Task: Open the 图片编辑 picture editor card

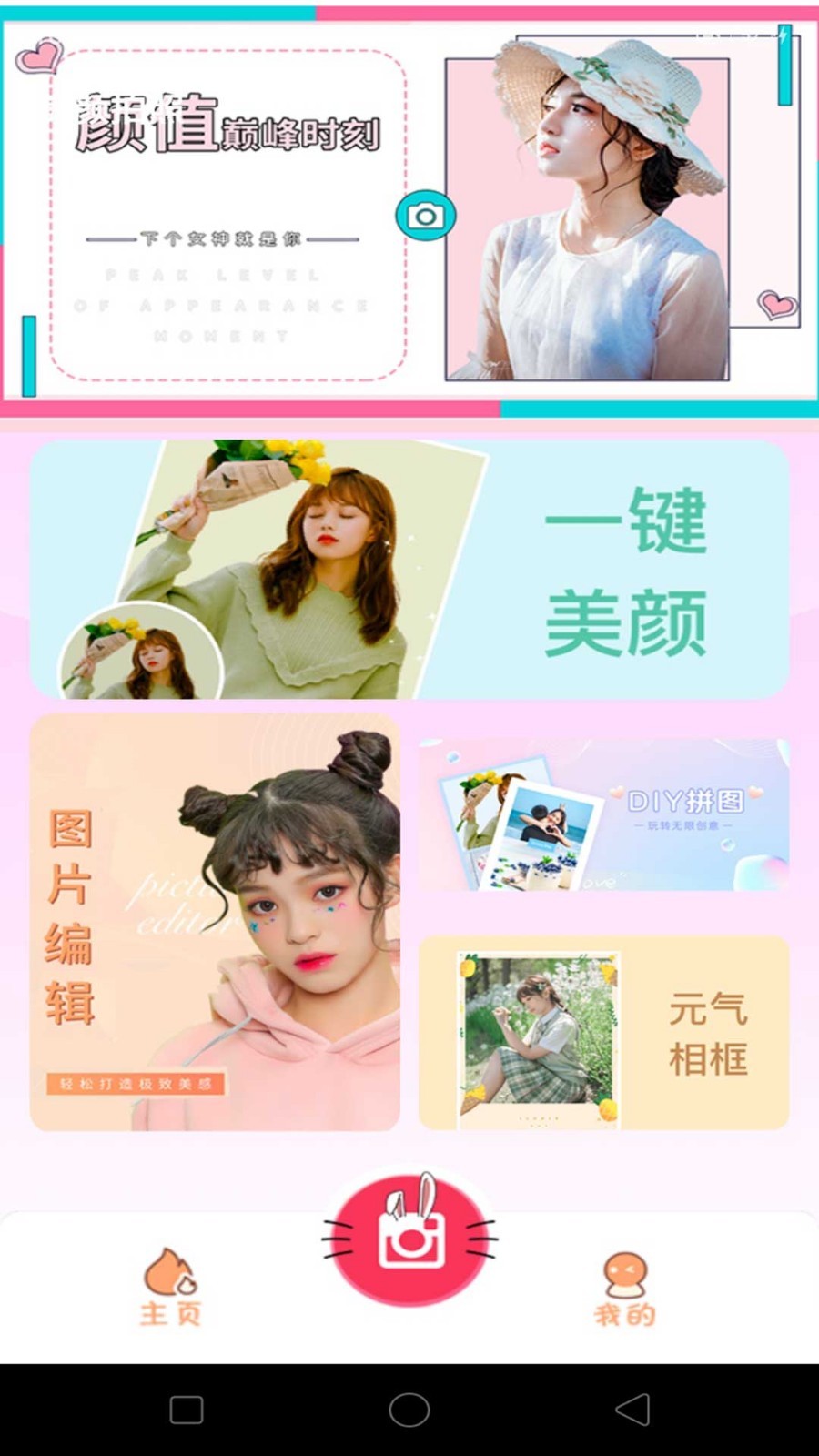Action: click(215, 921)
